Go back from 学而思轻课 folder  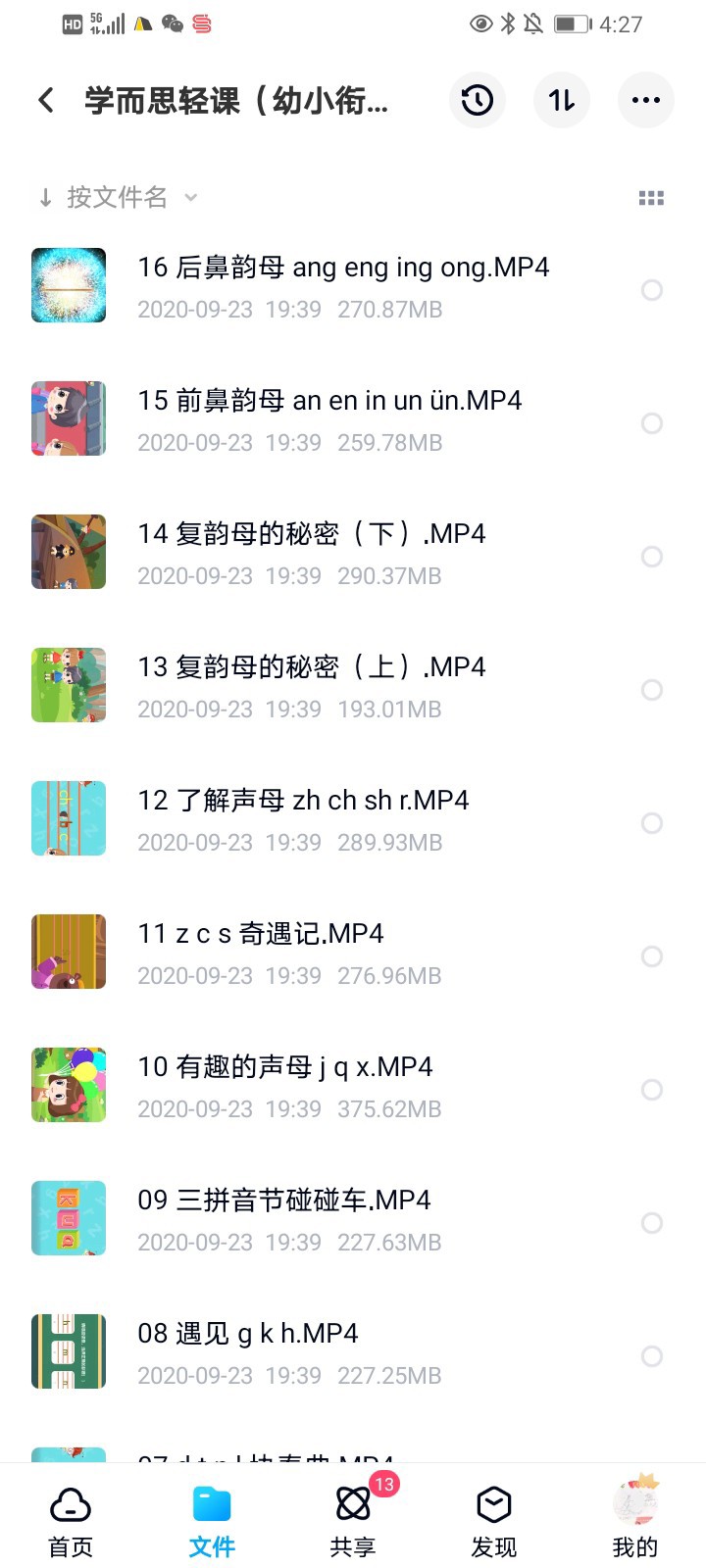46,100
